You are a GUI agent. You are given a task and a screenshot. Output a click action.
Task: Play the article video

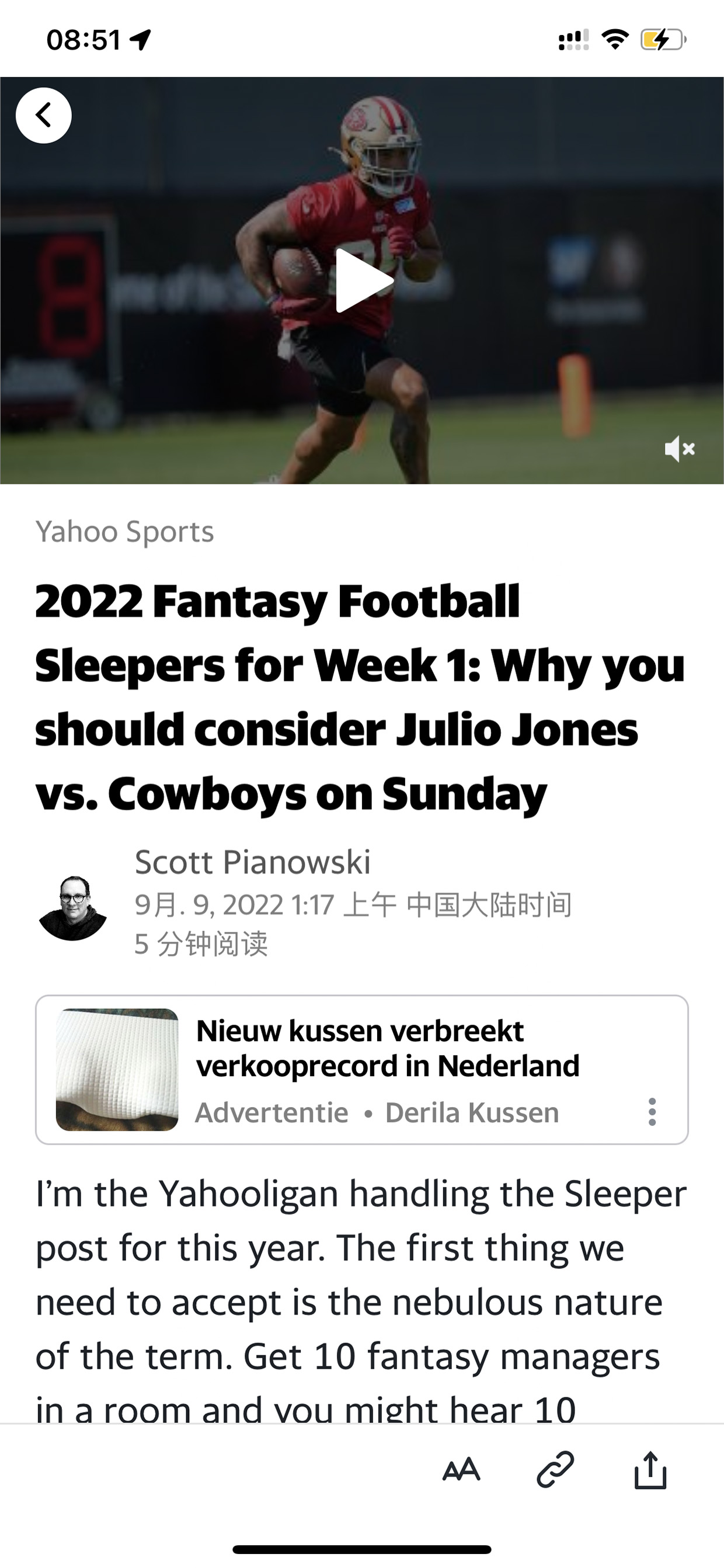[364, 280]
